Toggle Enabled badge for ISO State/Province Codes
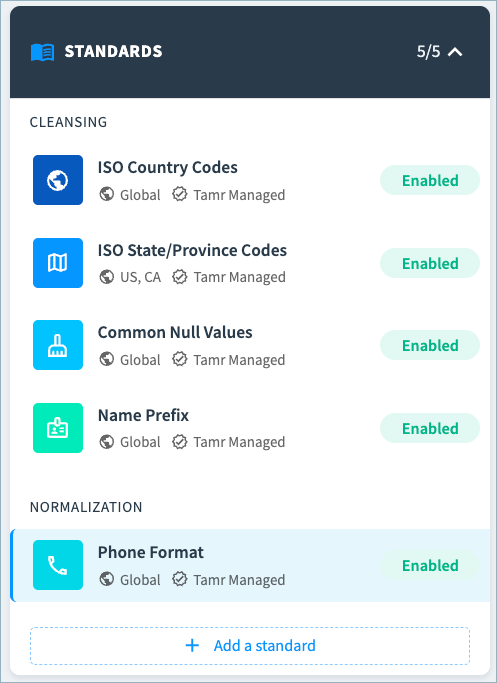The height and width of the screenshot is (683, 497). click(x=430, y=263)
